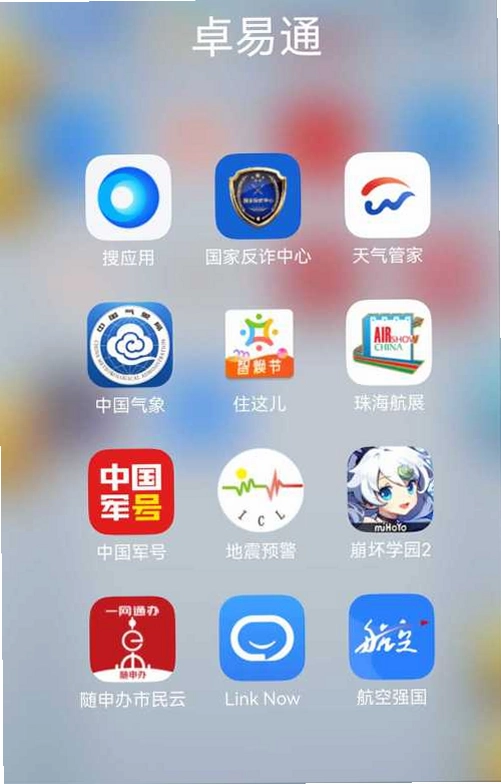The width and height of the screenshot is (501, 784).
Task: Launch the 中国军号 app
Action: pos(132,492)
